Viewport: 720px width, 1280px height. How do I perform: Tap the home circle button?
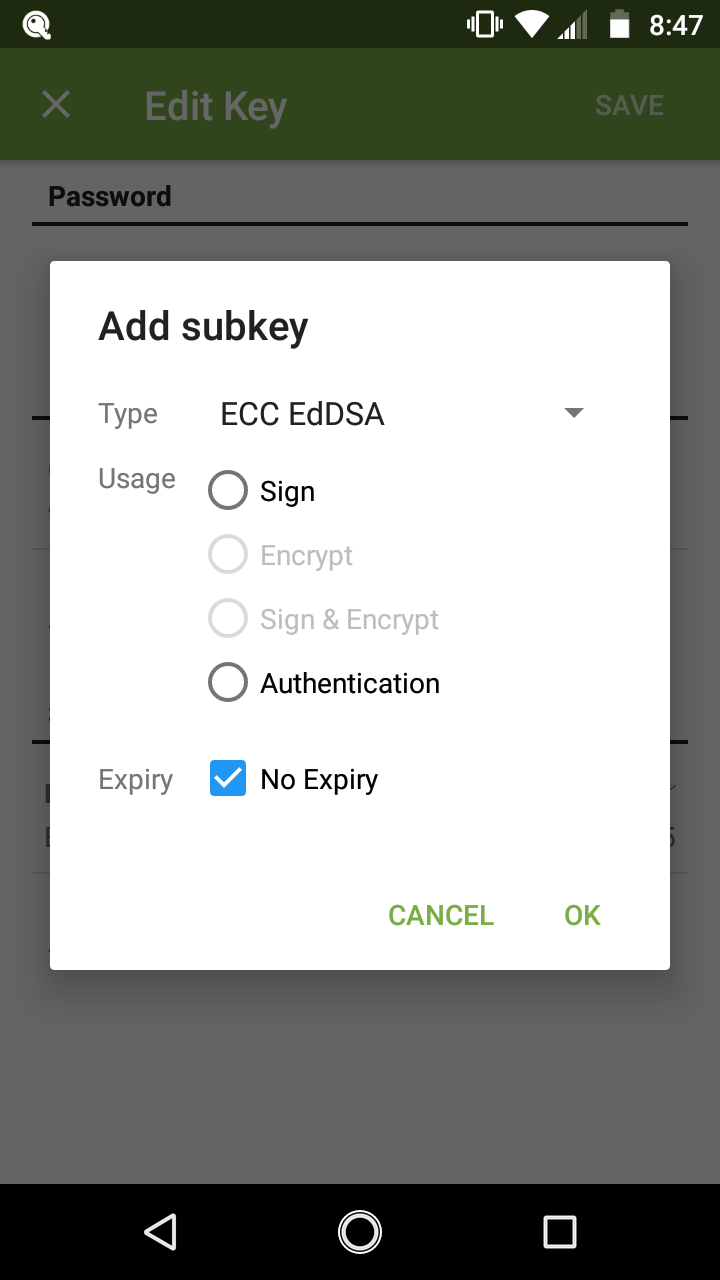[360, 1232]
